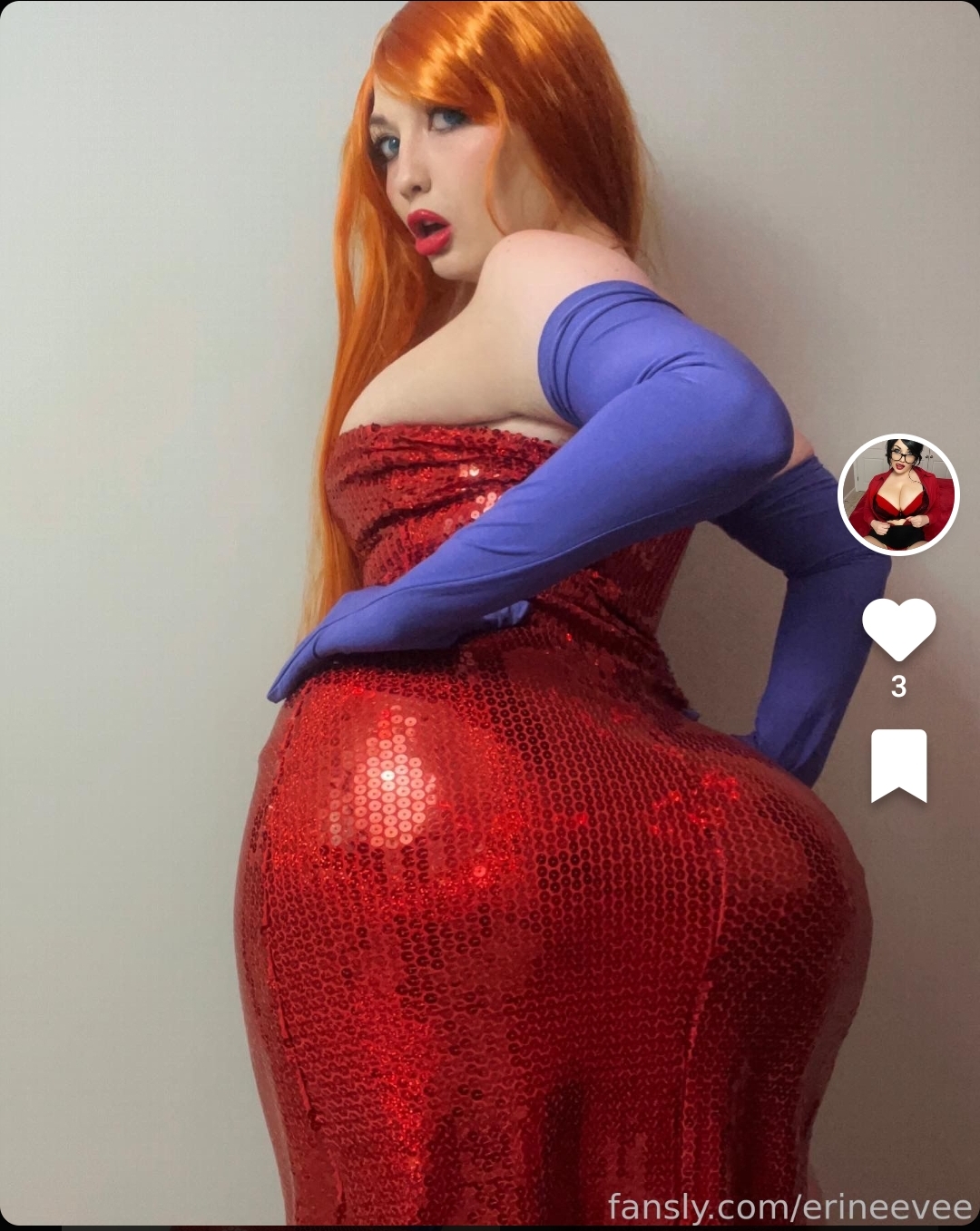This screenshot has height=1231, width=980.
Task: Bookmark this post
Action: pyautogui.click(x=898, y=765)
